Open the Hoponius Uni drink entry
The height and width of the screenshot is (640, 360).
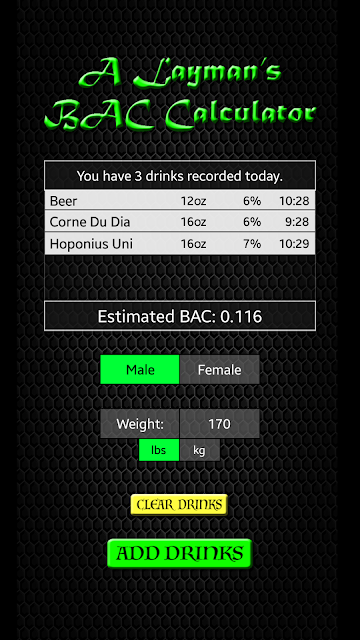pos(180,244)
